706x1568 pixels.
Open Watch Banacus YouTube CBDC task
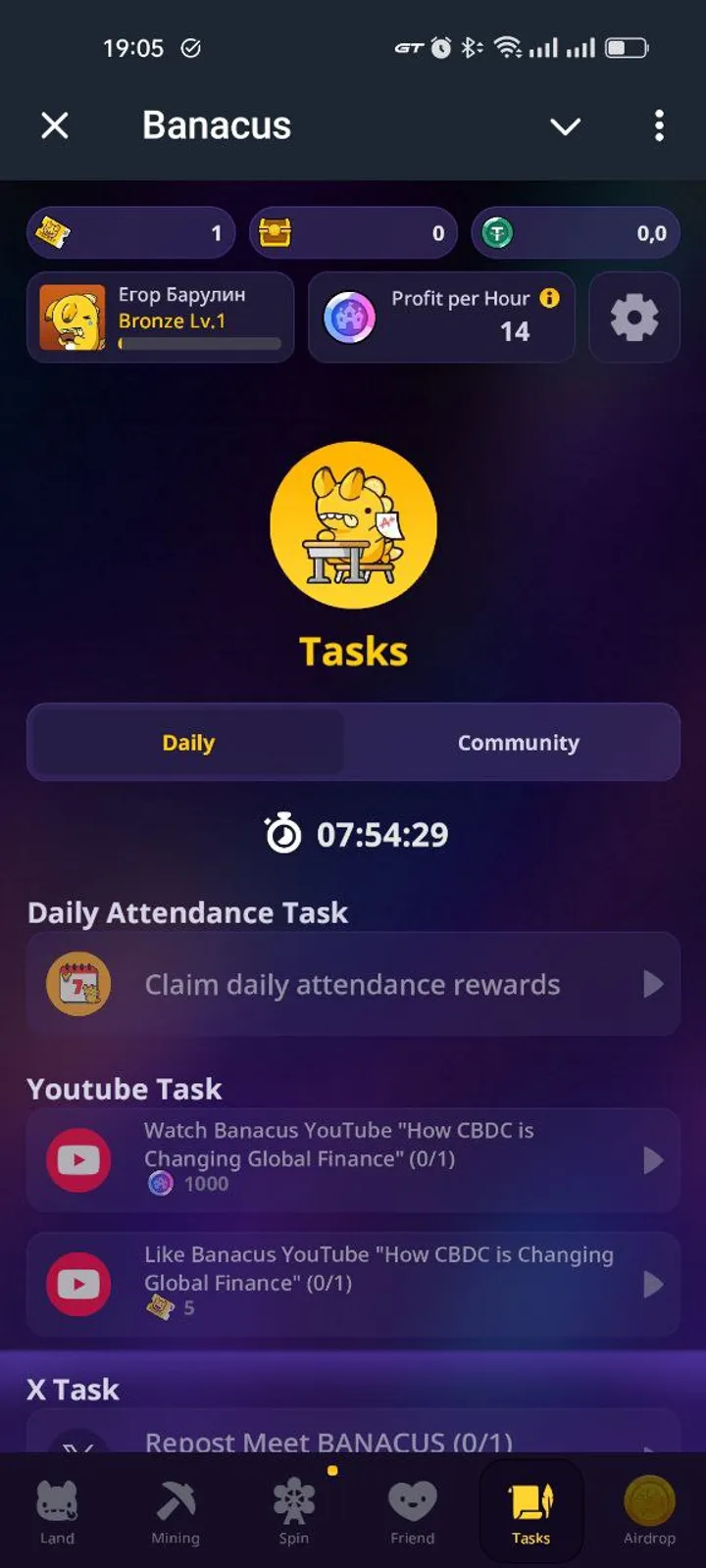click(353, 1159)
